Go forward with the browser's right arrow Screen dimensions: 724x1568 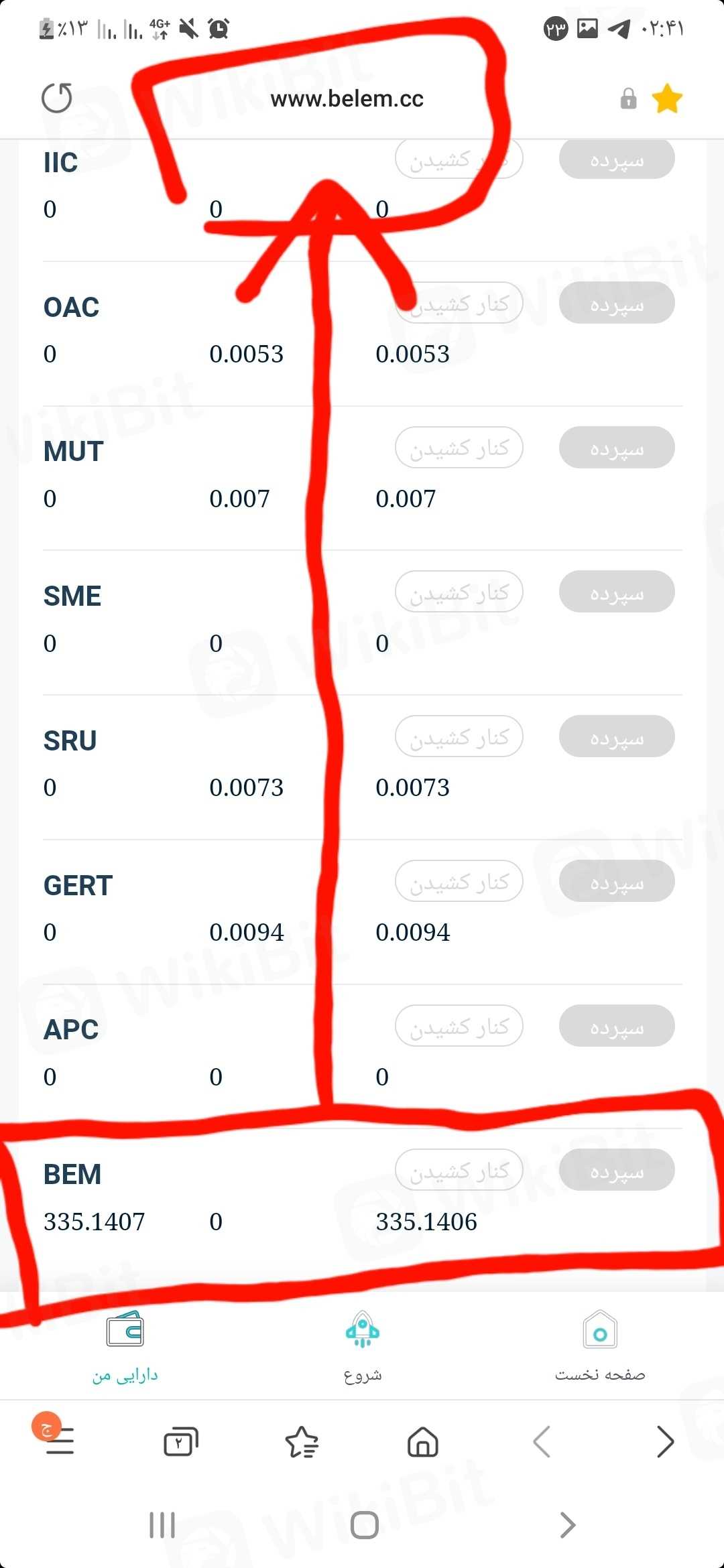(x=664, y=1441)
